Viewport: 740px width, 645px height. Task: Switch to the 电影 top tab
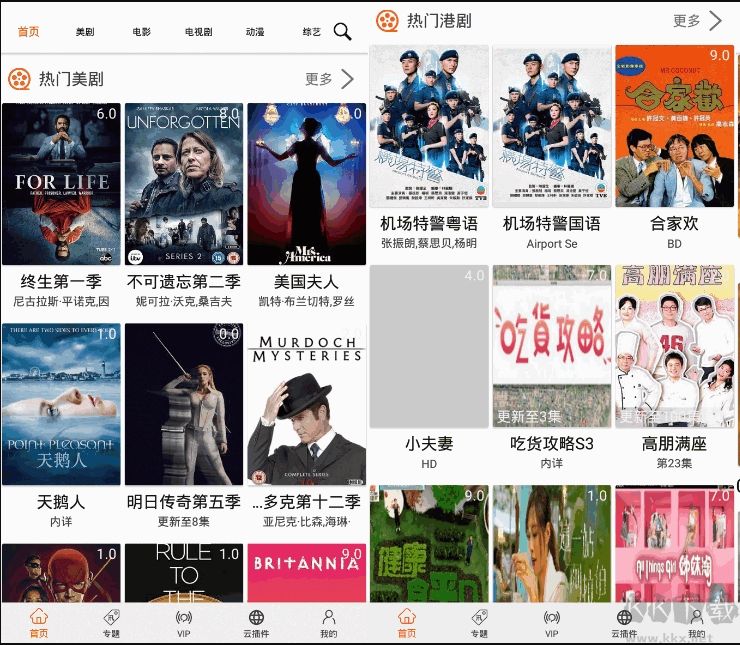point(141,32)
